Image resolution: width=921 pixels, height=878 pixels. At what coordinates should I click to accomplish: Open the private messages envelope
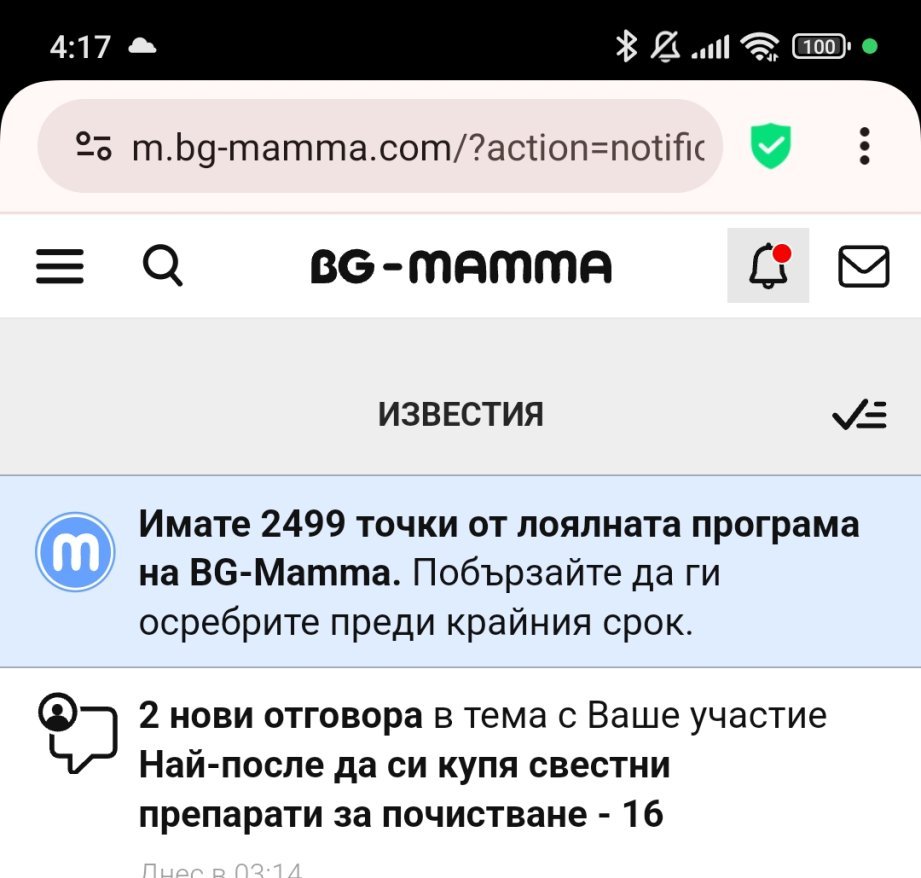863,267
